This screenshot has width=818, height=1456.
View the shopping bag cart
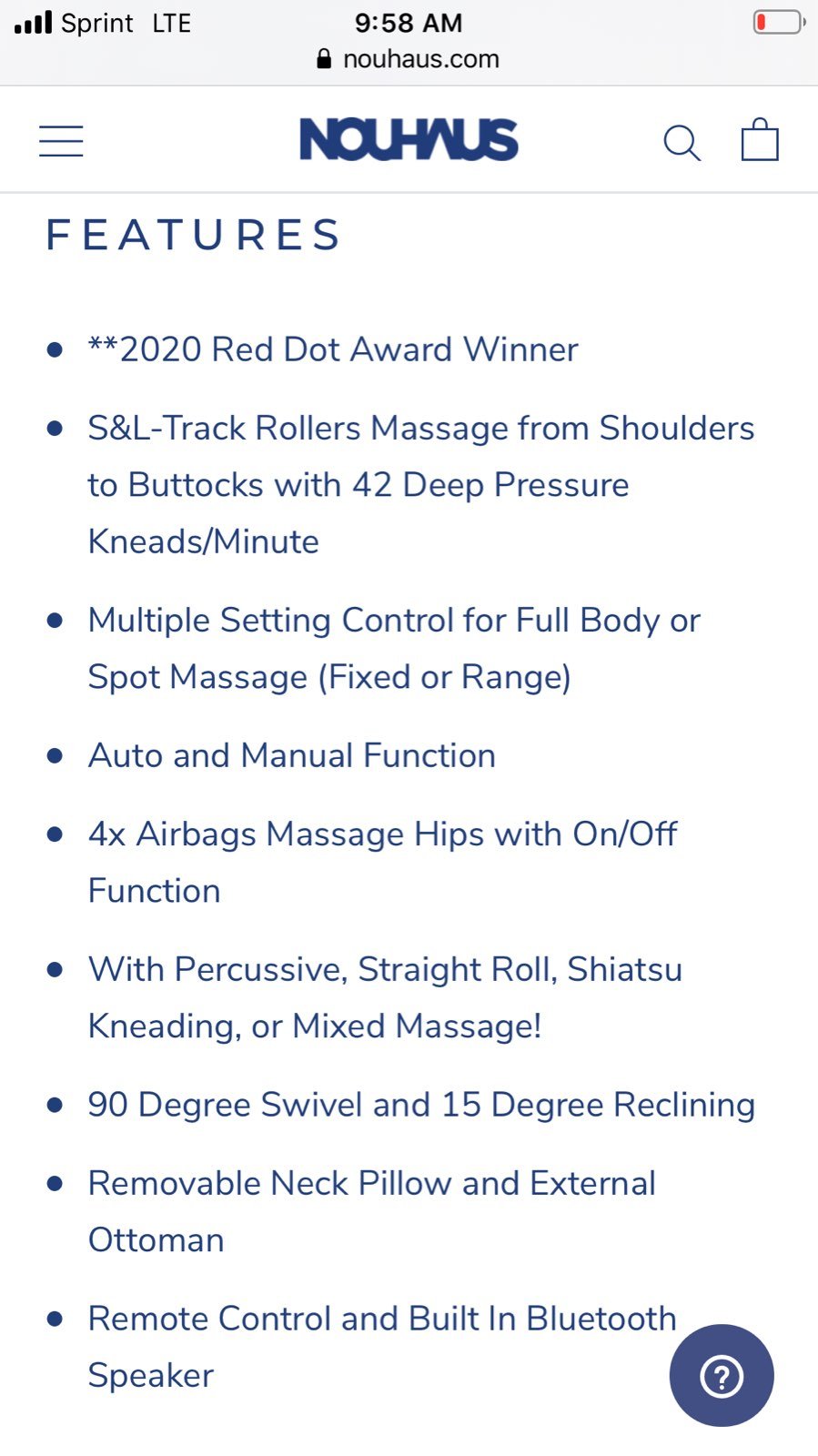tap(760, 139)
